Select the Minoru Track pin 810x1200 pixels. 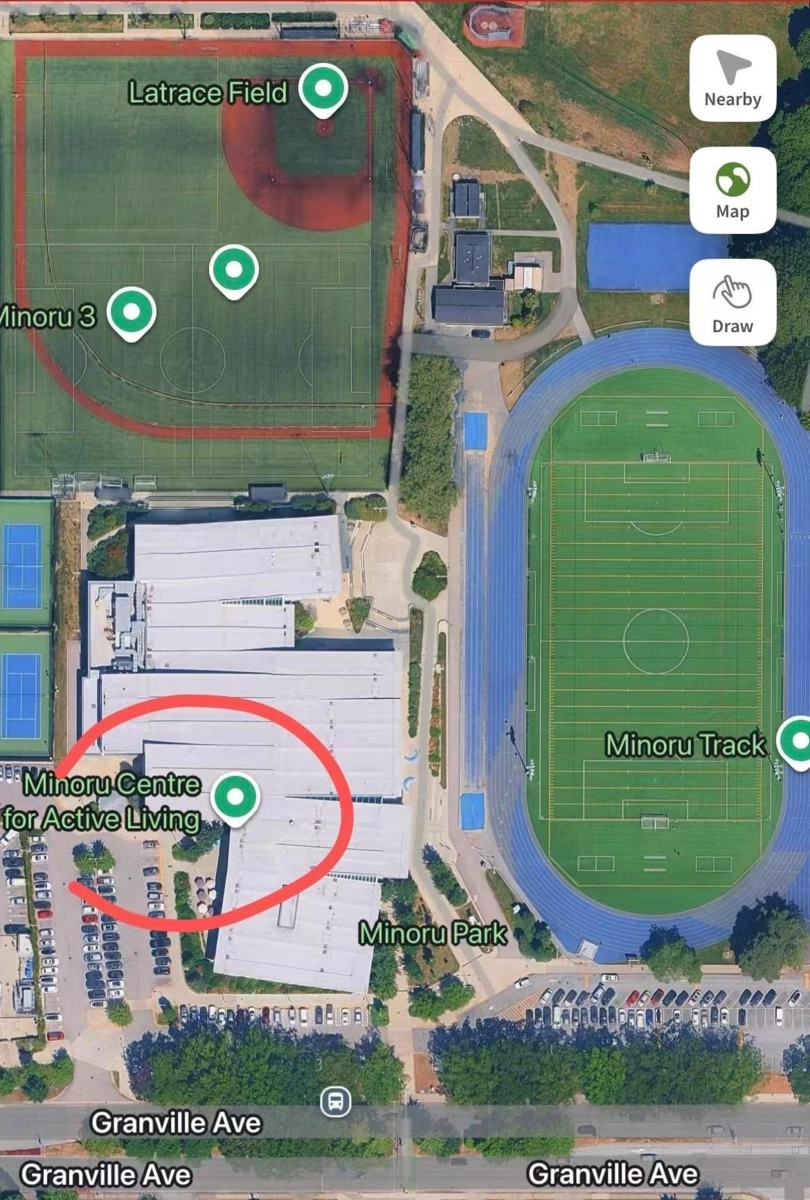tap(797, 741)
